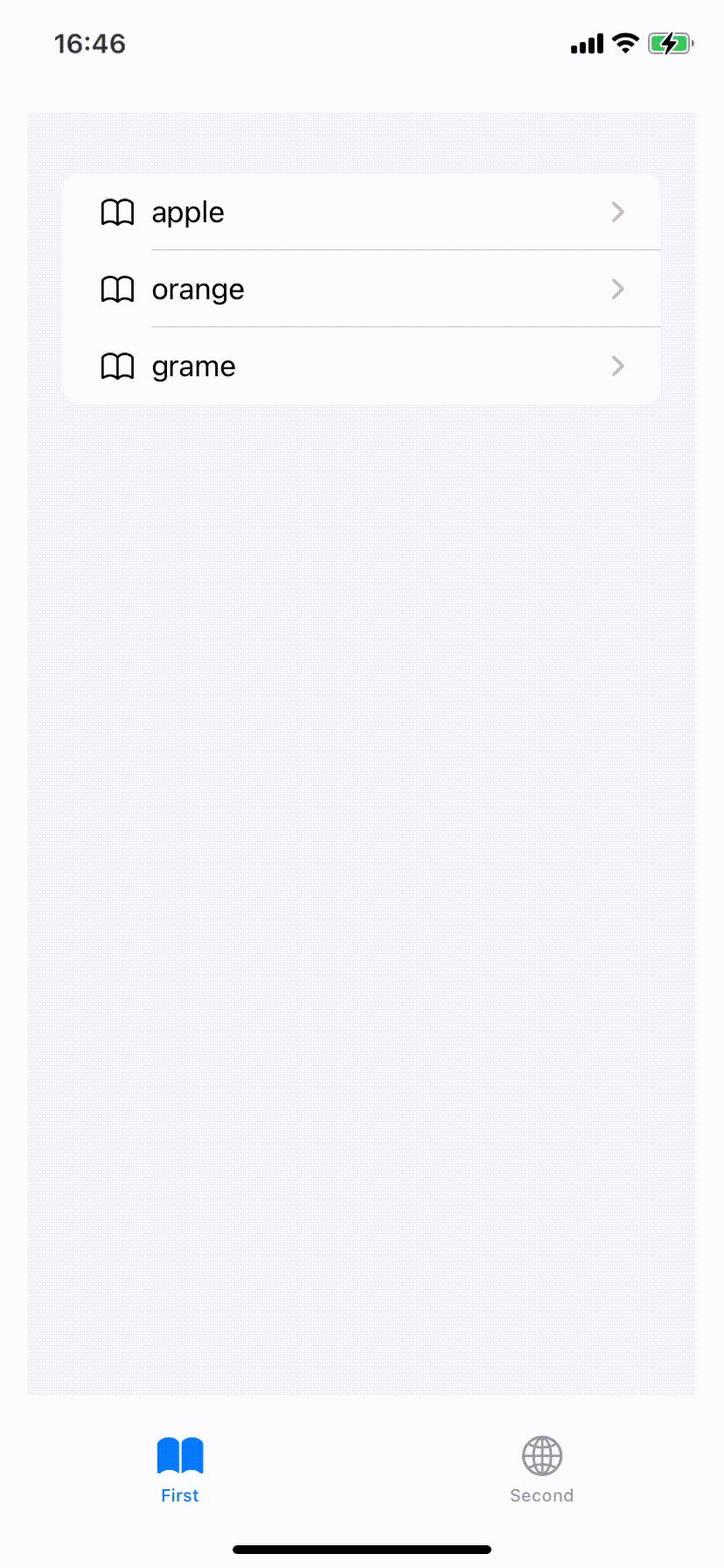724x1568 pixels.
Task: Expand the orange row via its chevron
Action: pyautogui.click(x=618, y=289)
